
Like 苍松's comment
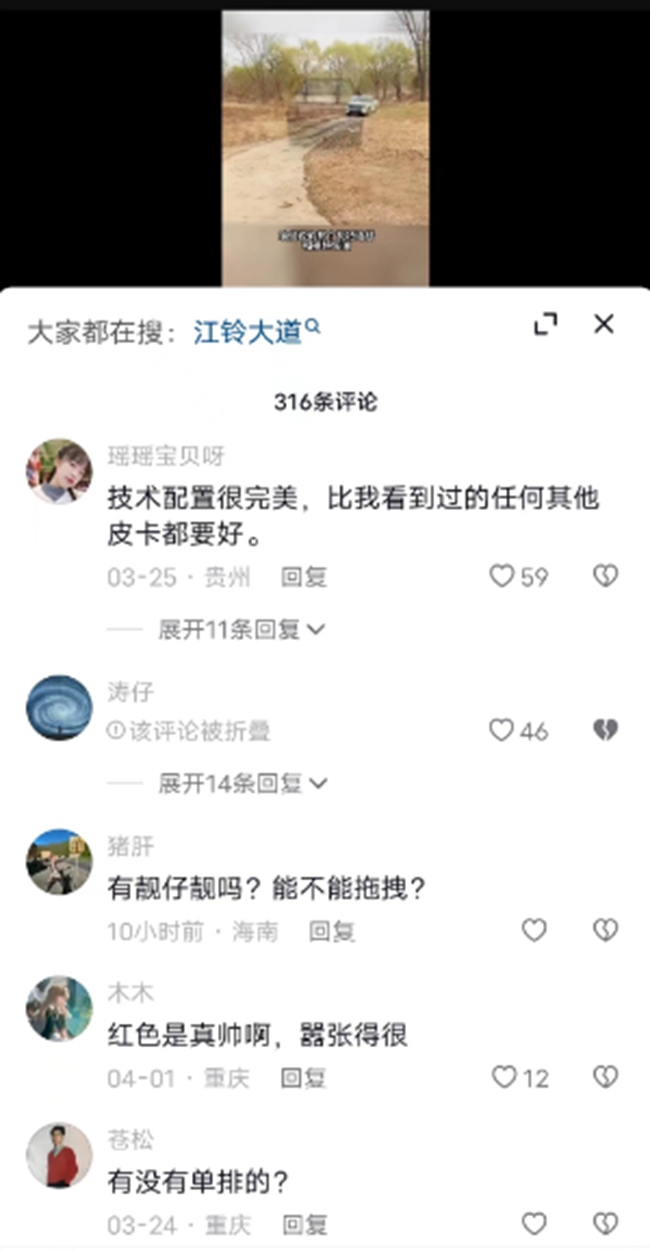(535, 1223)
